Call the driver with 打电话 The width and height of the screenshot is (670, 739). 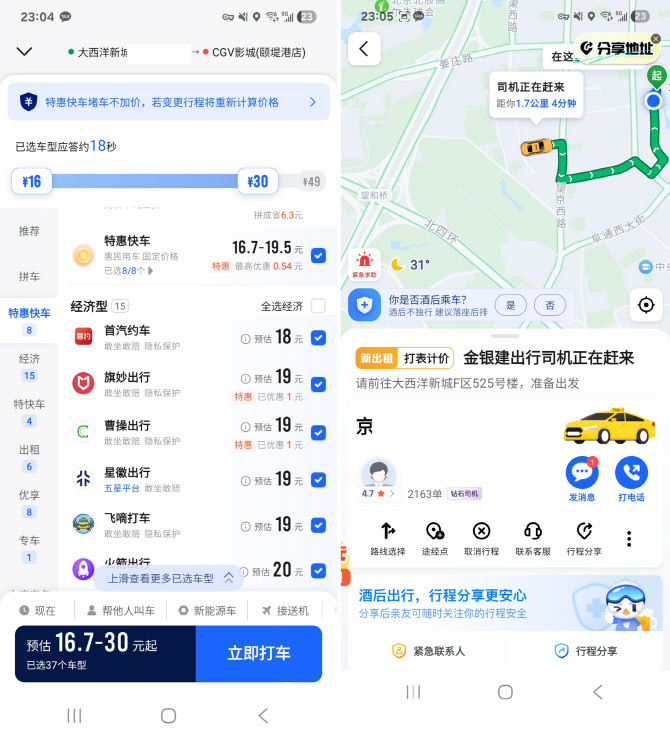(x=631, y=479)
